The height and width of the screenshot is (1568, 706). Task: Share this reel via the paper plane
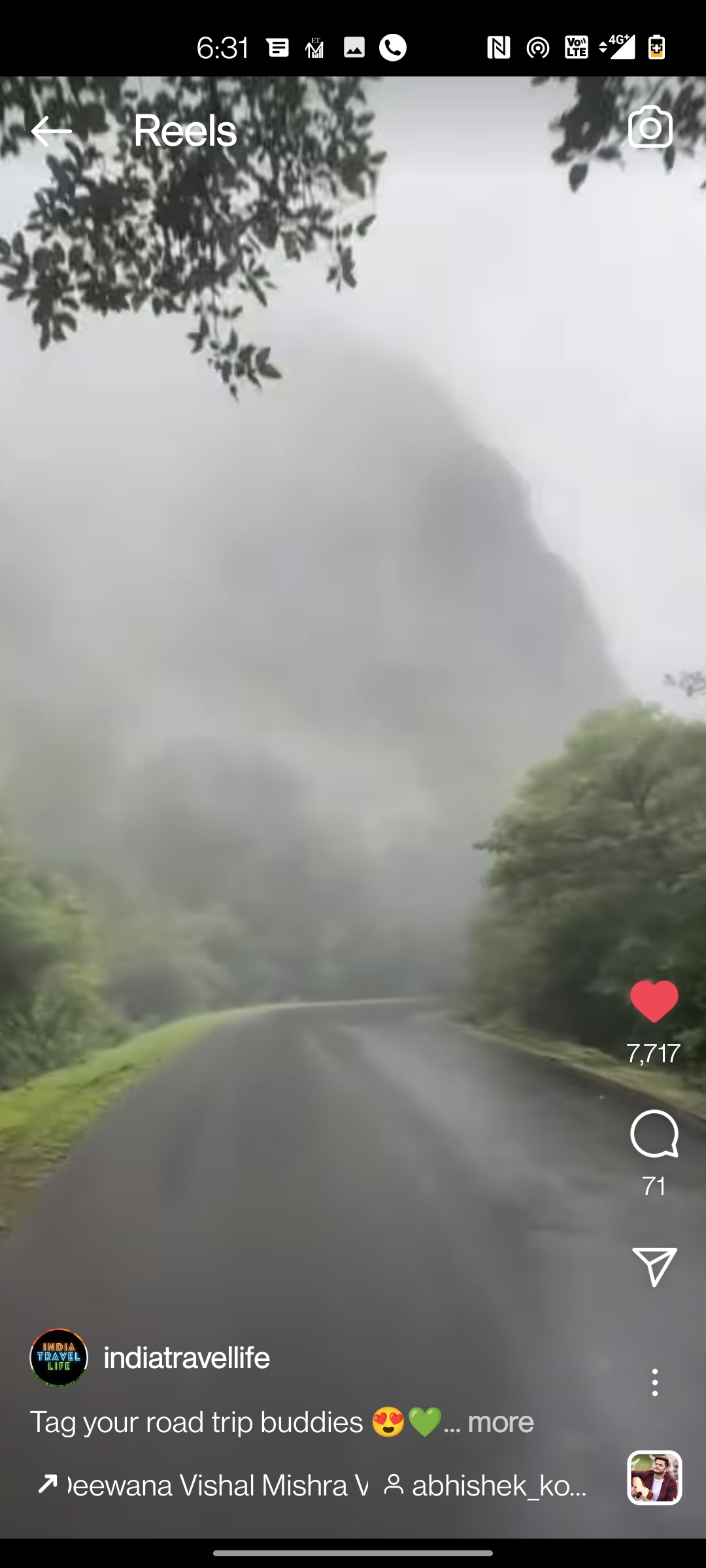654,1266
